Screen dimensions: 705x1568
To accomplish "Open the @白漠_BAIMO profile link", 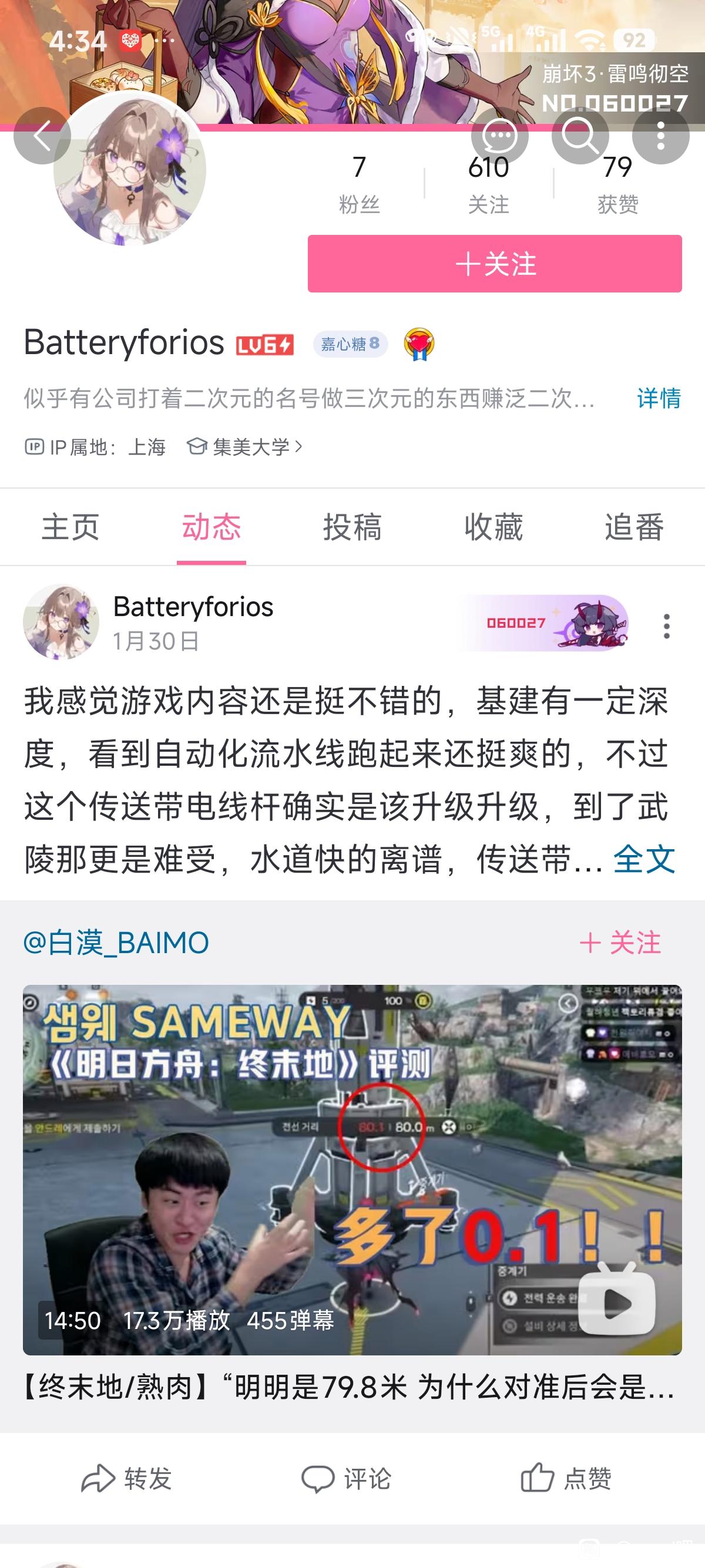I will 116,943.
